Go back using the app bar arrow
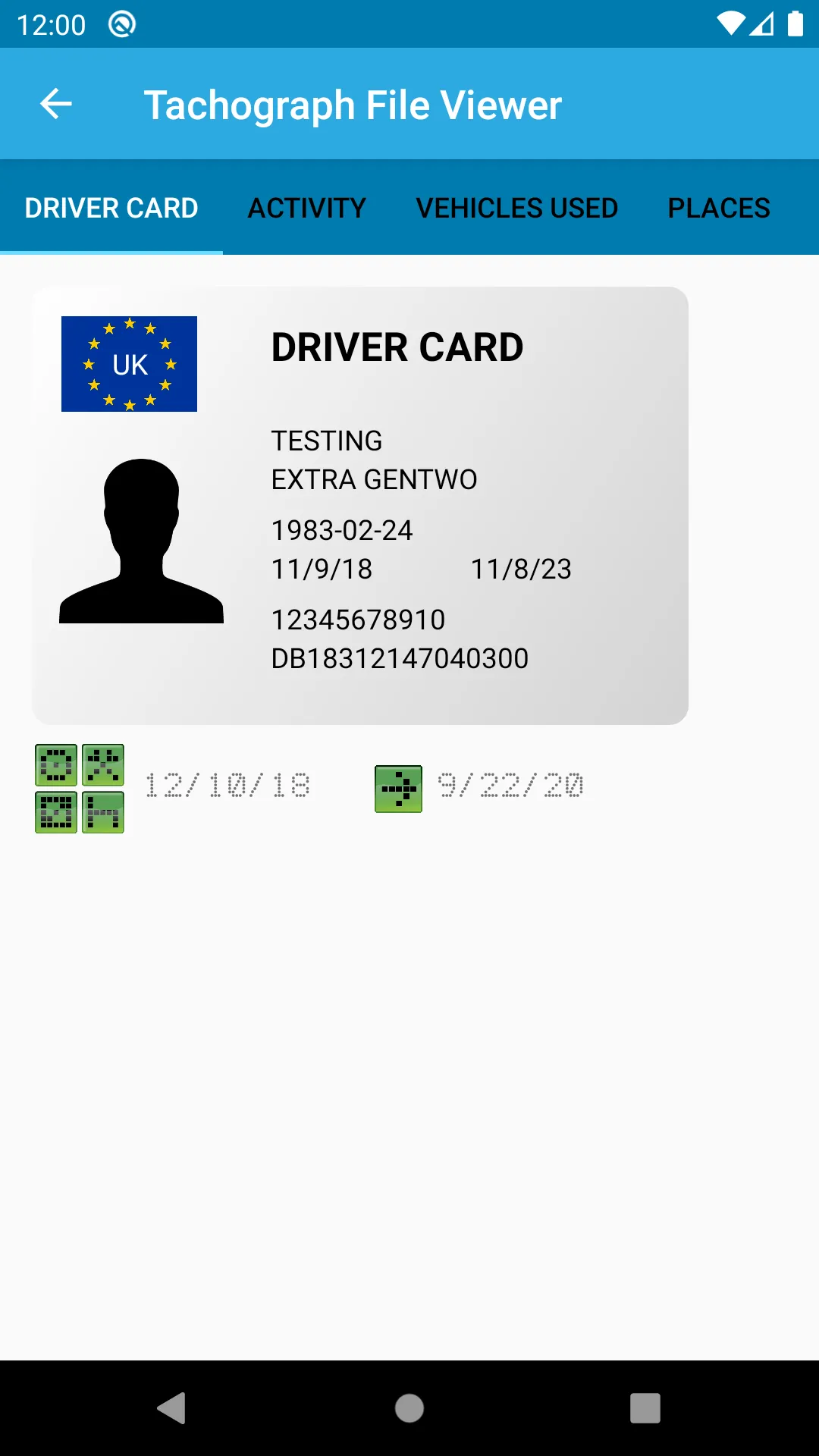 point(56,104)
